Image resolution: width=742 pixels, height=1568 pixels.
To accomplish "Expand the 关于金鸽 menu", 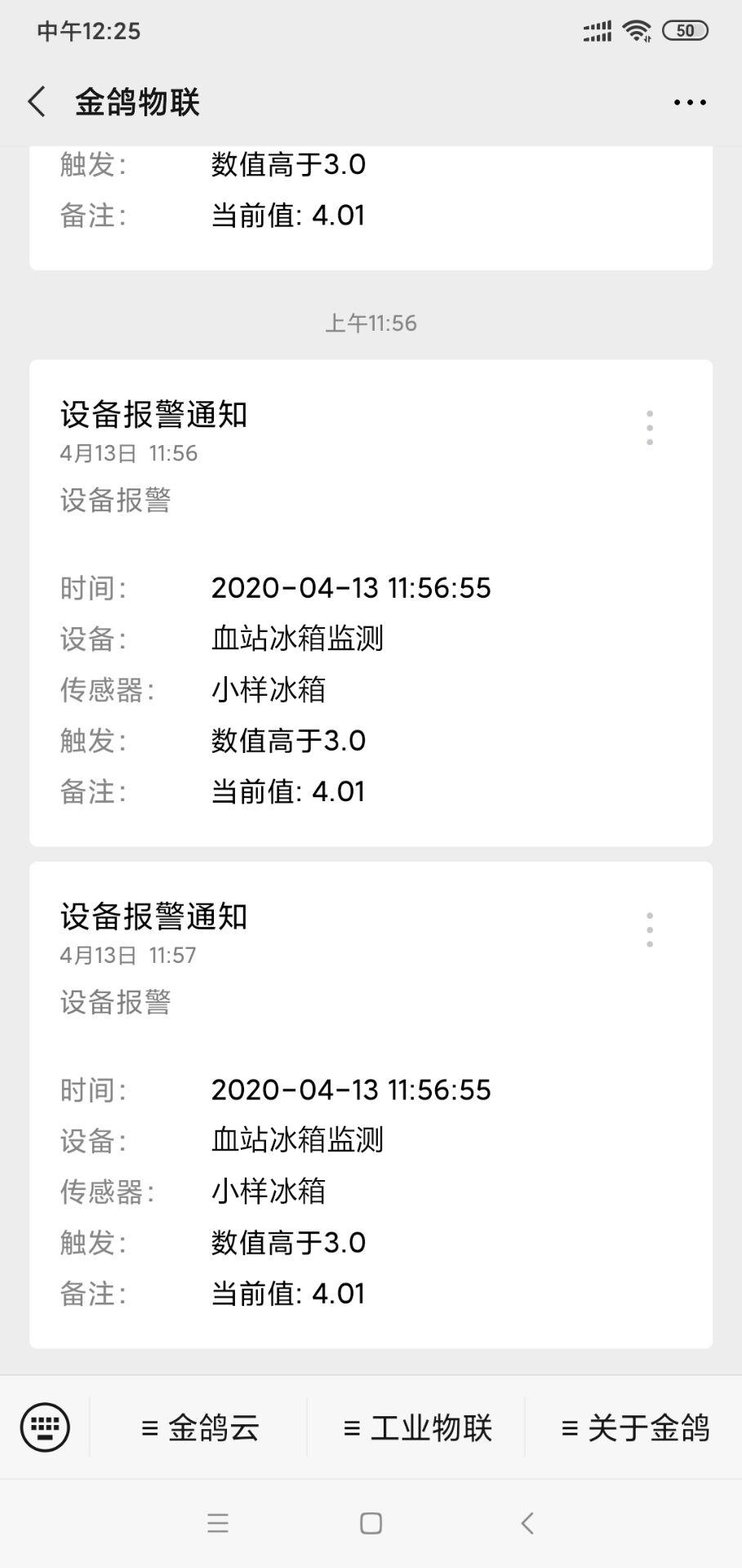I will tap(634, 1428).
